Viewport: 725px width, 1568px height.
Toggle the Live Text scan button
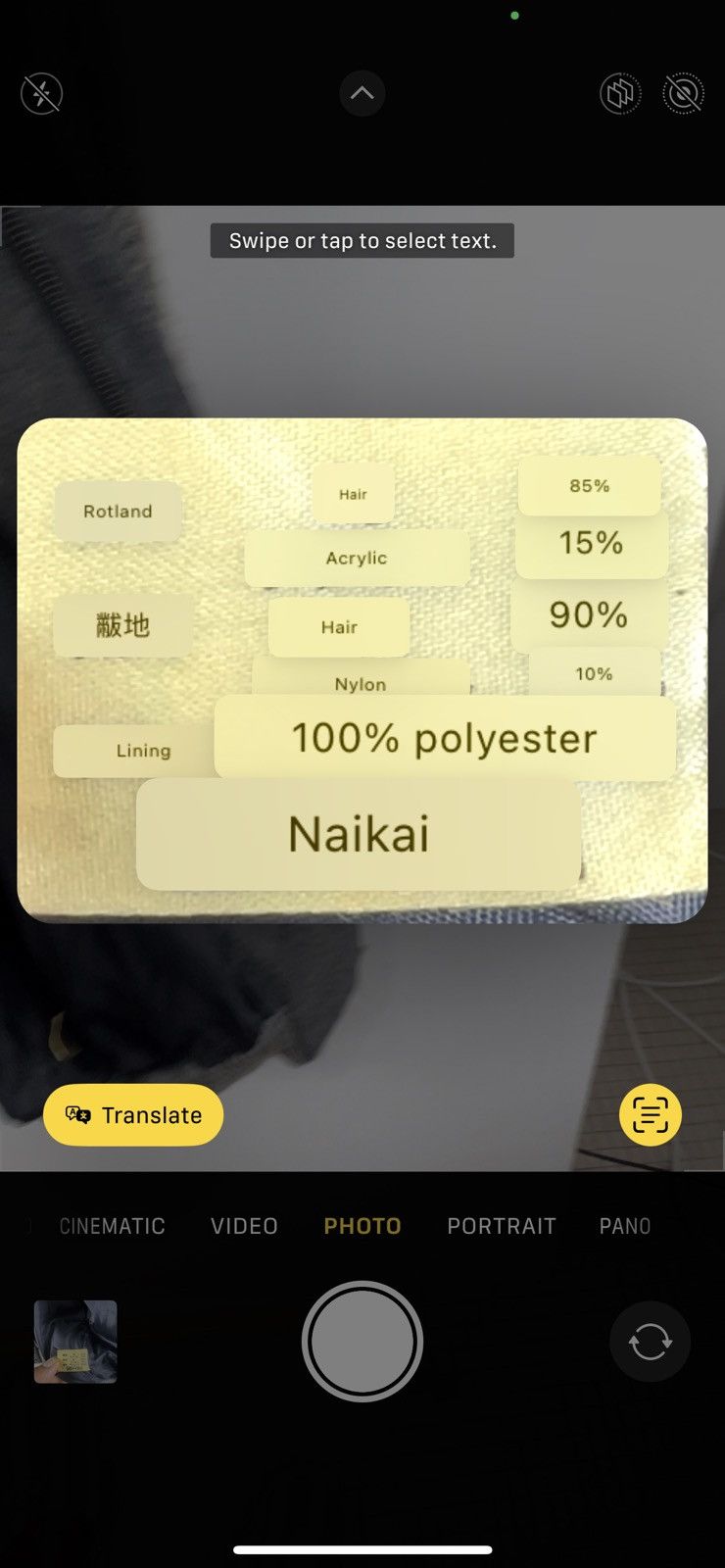[651, 1115]
